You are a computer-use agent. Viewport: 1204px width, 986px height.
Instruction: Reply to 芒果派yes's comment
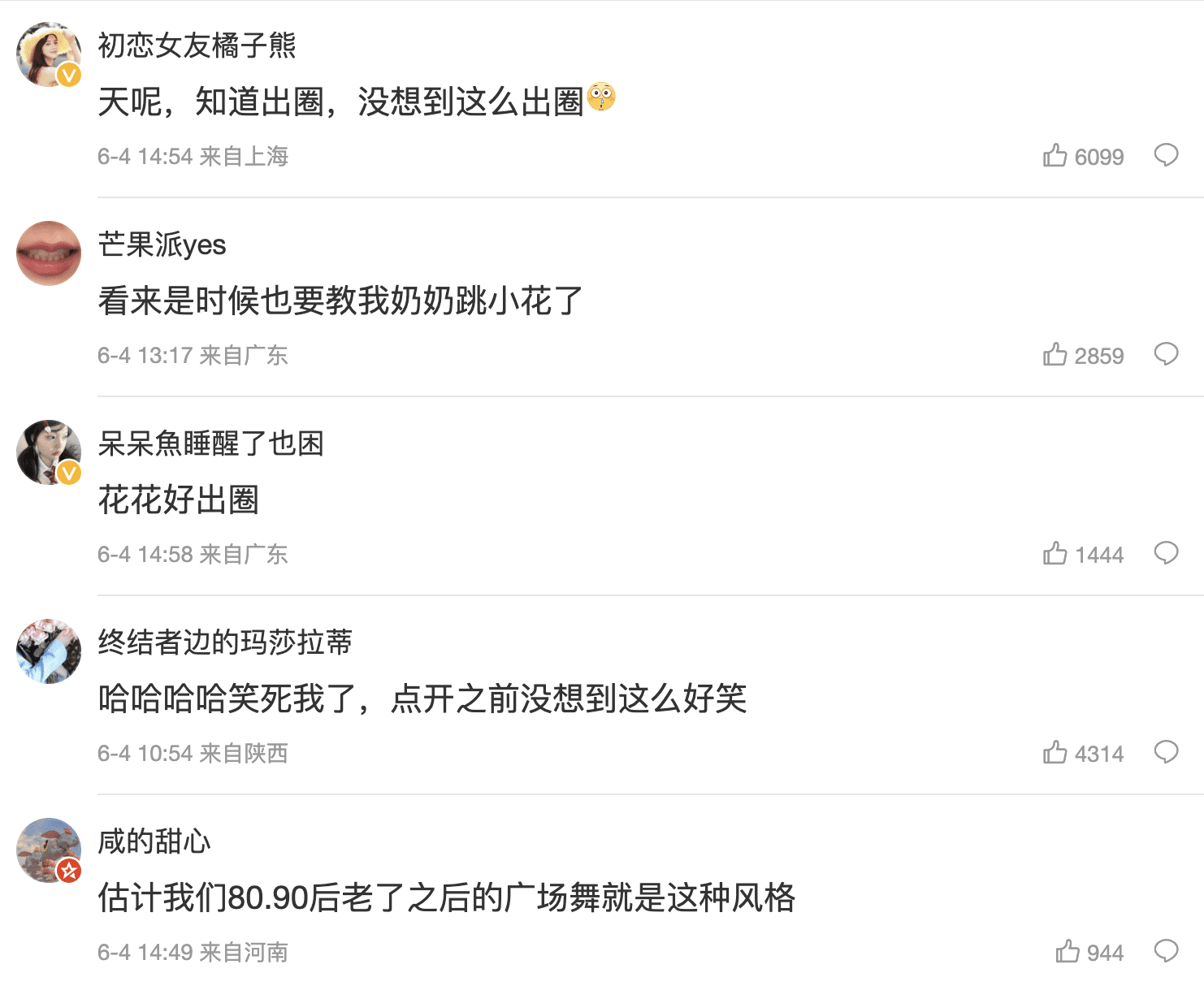1166,353
